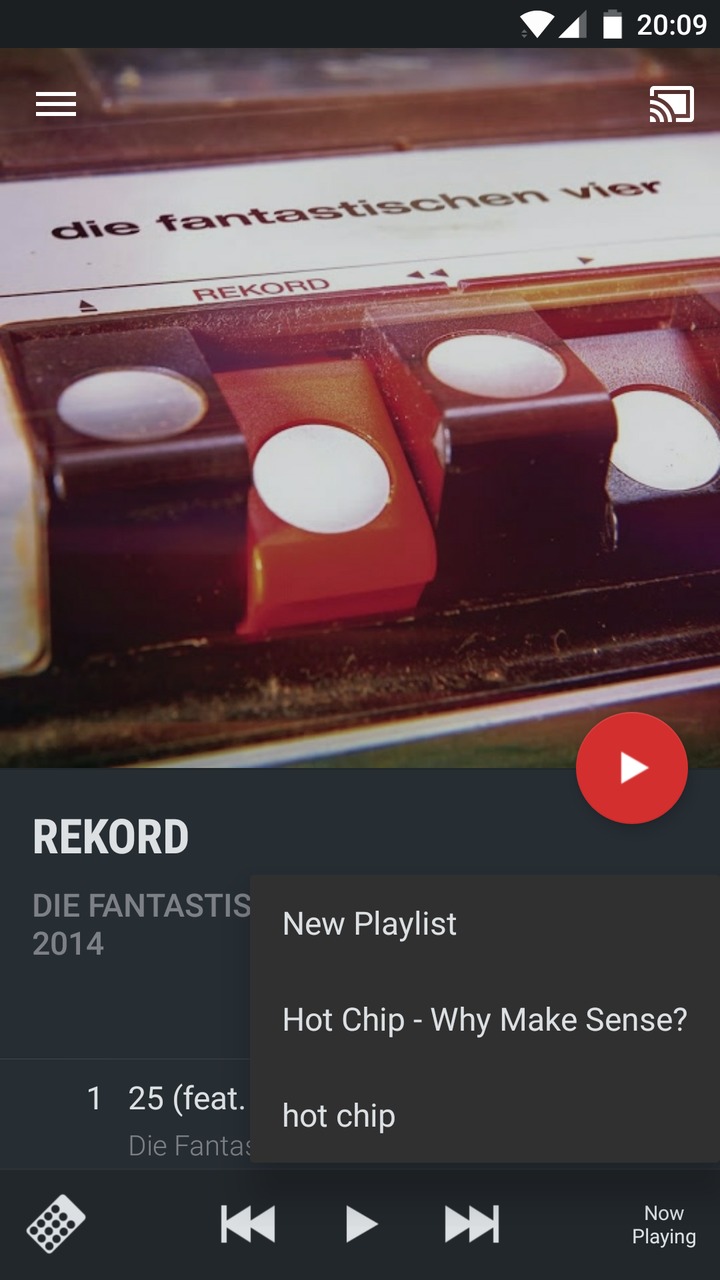Open the cast to device icon

pyautogui.click(x=671, y=104)
